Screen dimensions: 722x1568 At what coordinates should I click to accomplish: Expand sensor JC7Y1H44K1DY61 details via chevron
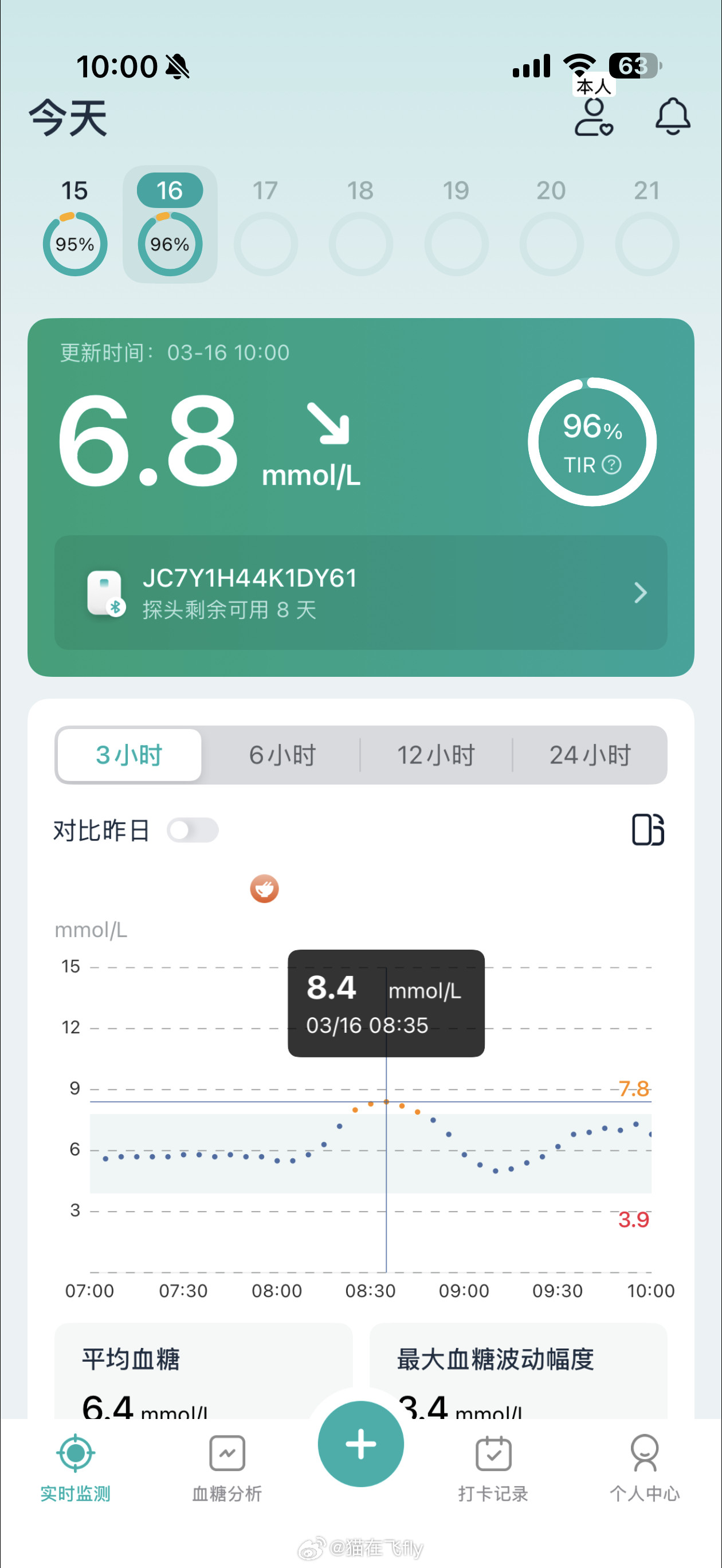pos(640,592)
